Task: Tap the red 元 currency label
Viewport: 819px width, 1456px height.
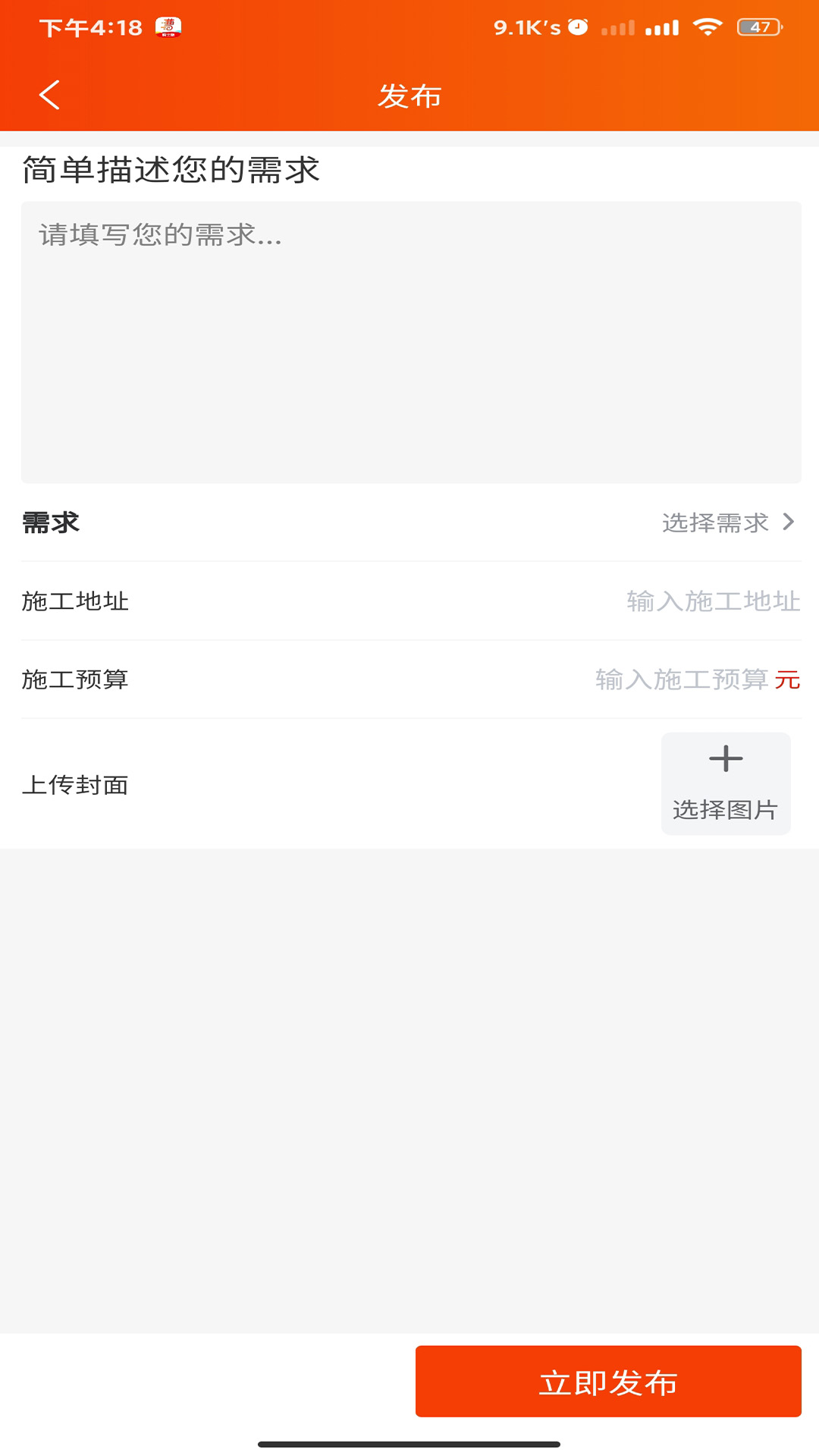Action: pyautogui.click(x=787, y=680)
